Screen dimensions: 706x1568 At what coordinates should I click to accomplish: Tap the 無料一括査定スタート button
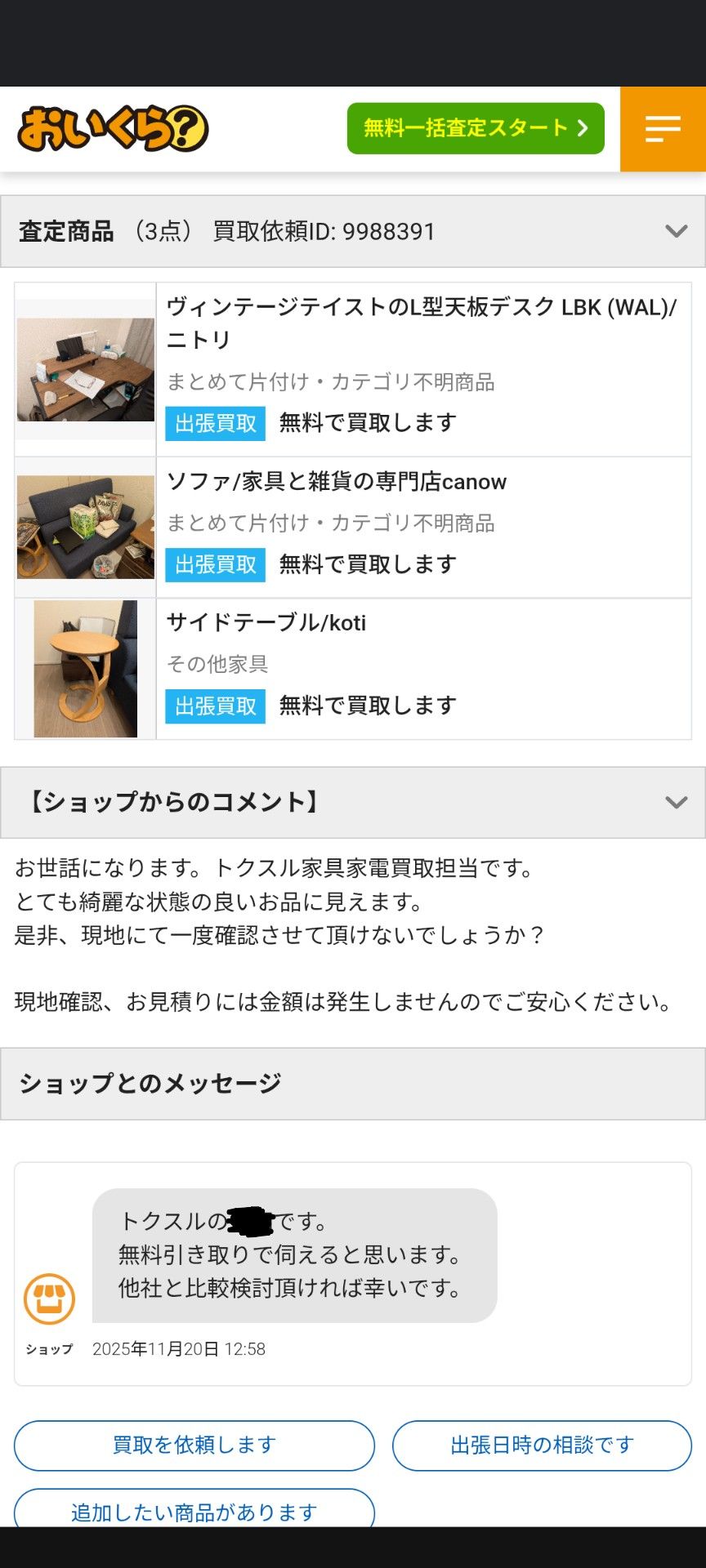(x=476, y=128)
